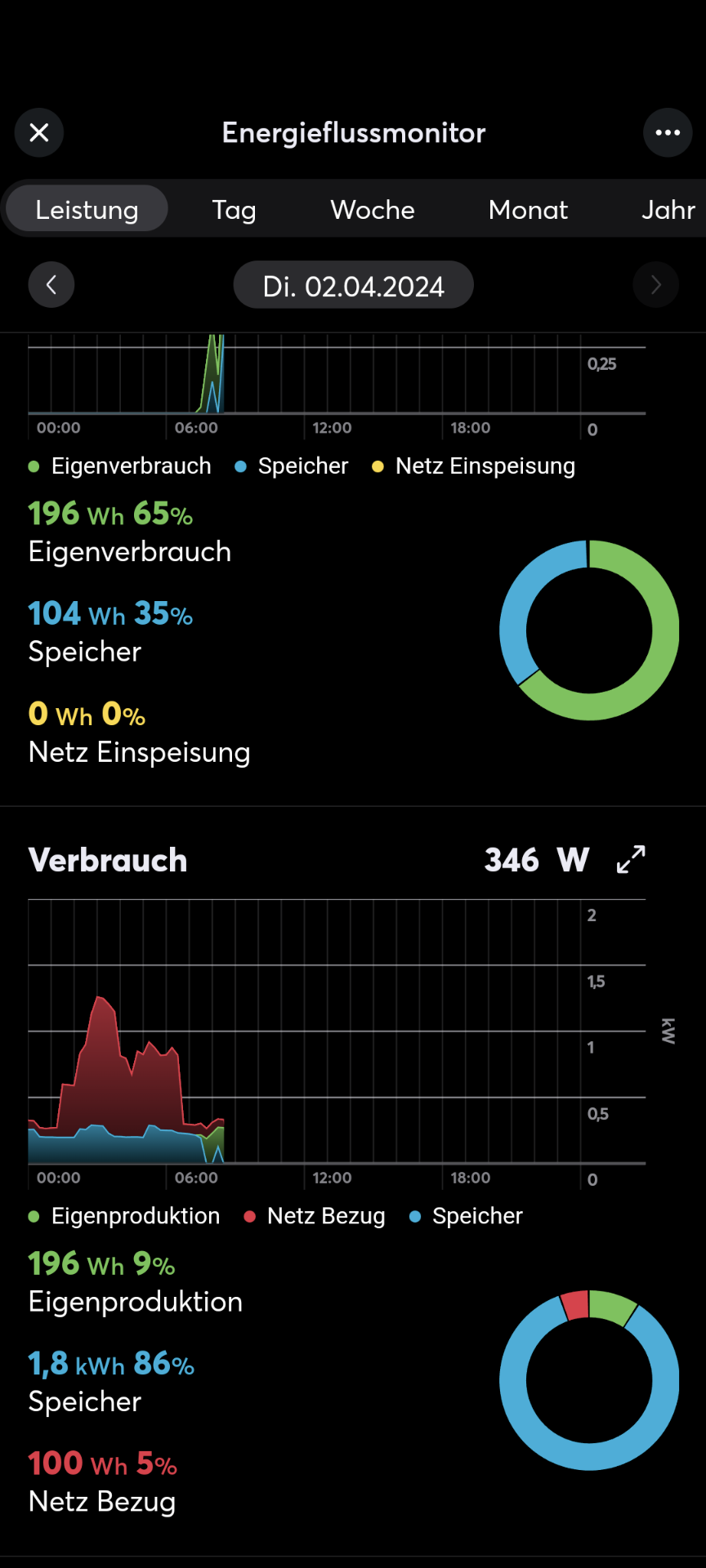Image resolution: width=706 pixels, height=1568 pixels.
Task: Switch to the Tag view
Action: pos(235,210)
